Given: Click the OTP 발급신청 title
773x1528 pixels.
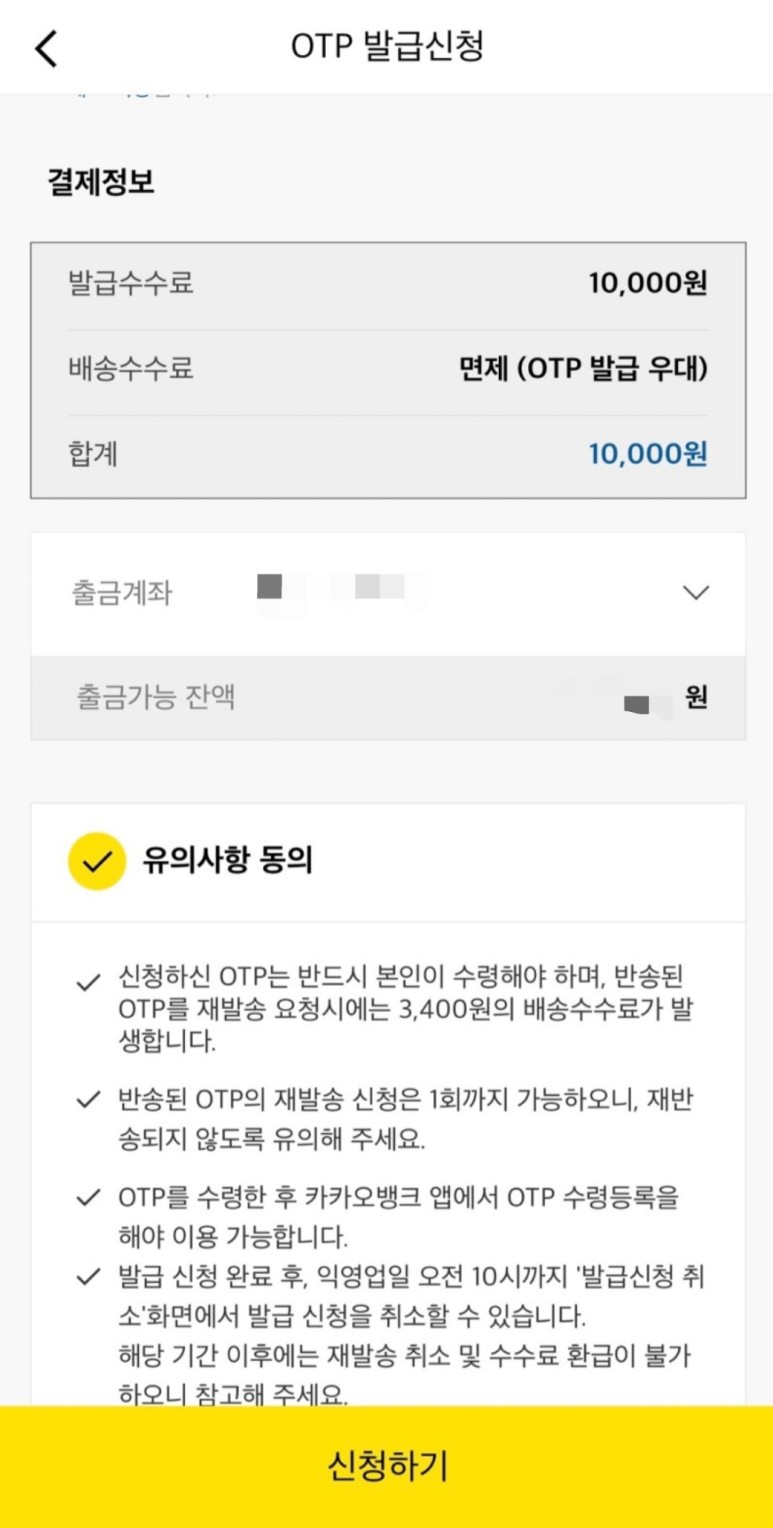Looking at the screenshot, I should (386, 44).
